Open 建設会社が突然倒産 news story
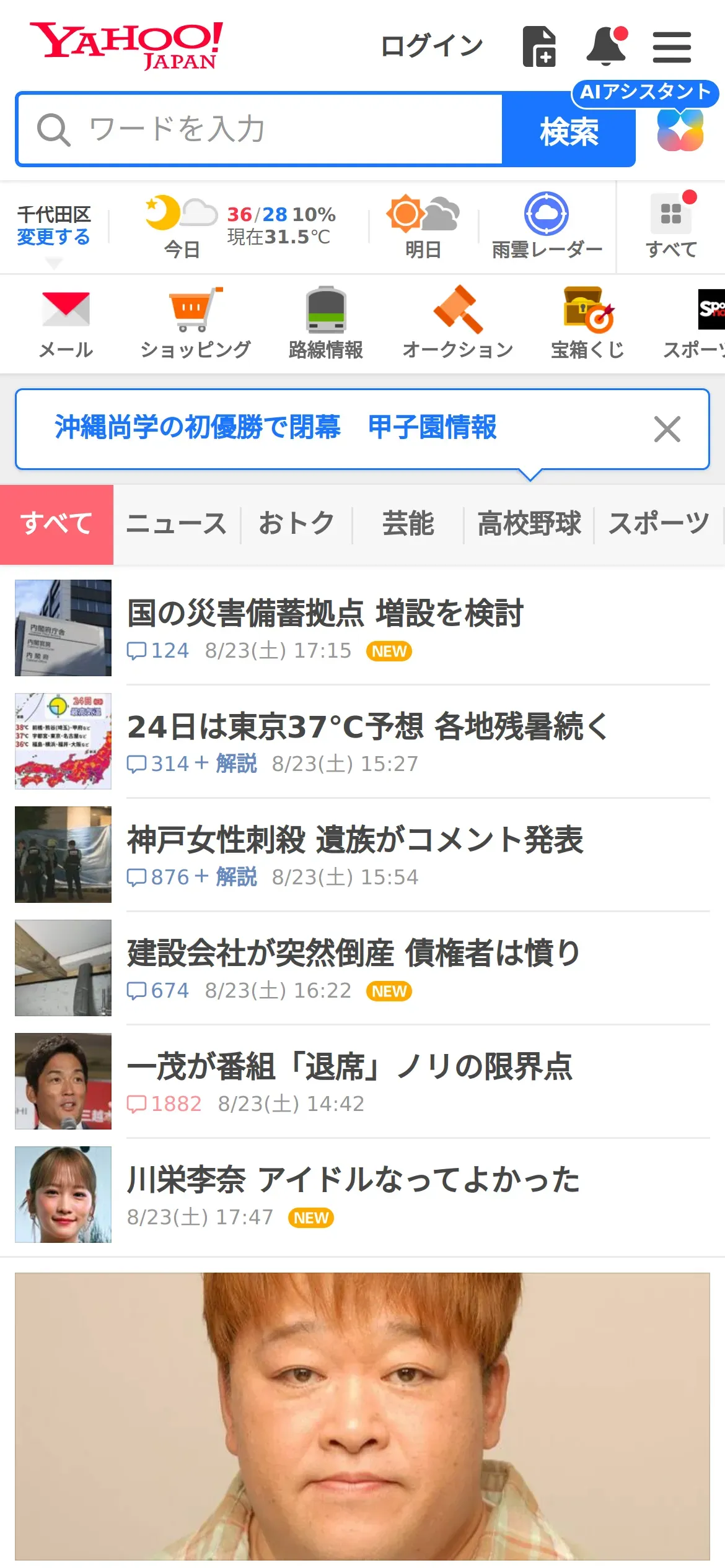 353,953
